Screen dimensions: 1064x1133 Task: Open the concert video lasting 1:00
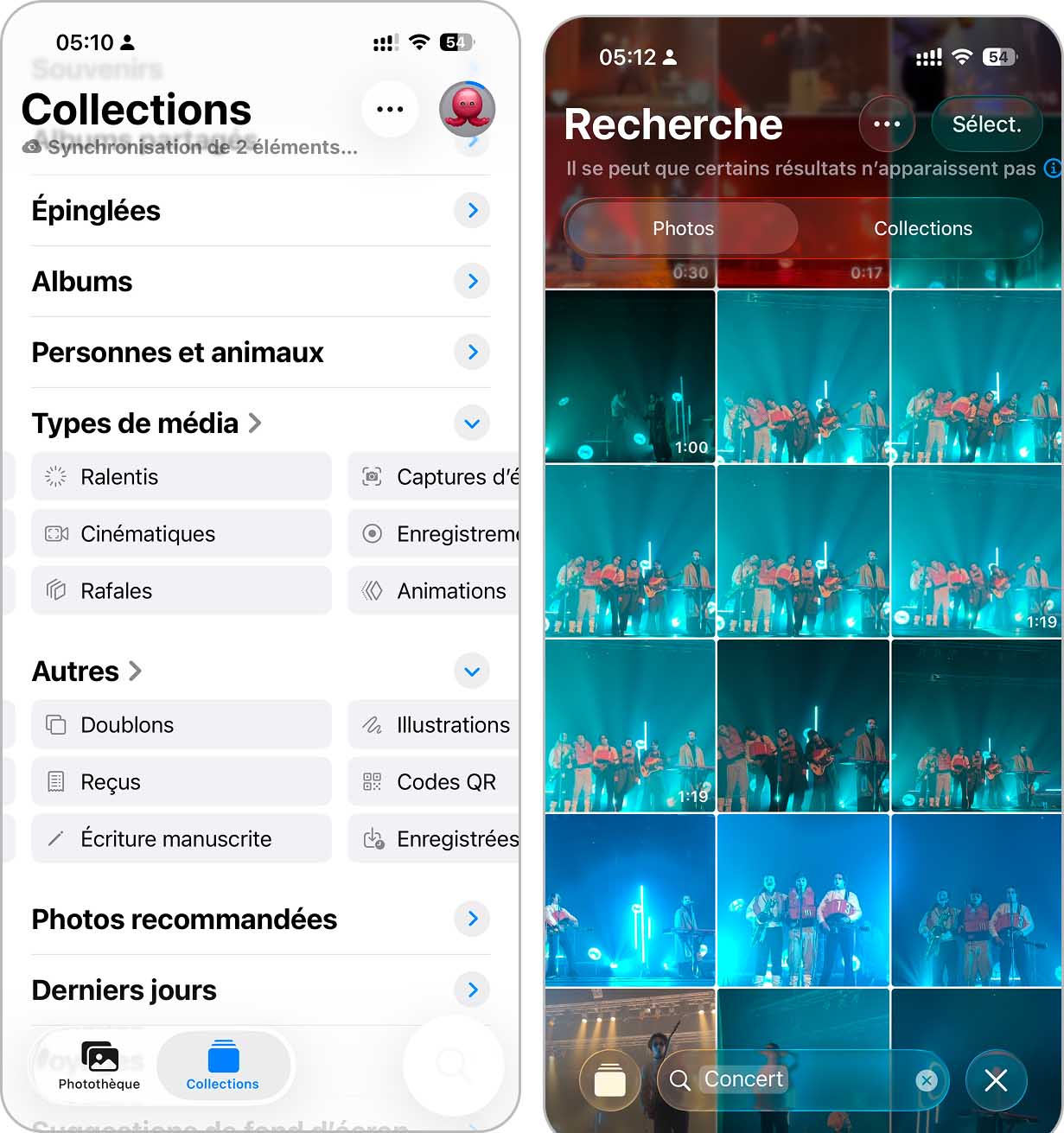click(x=630, y=377)
